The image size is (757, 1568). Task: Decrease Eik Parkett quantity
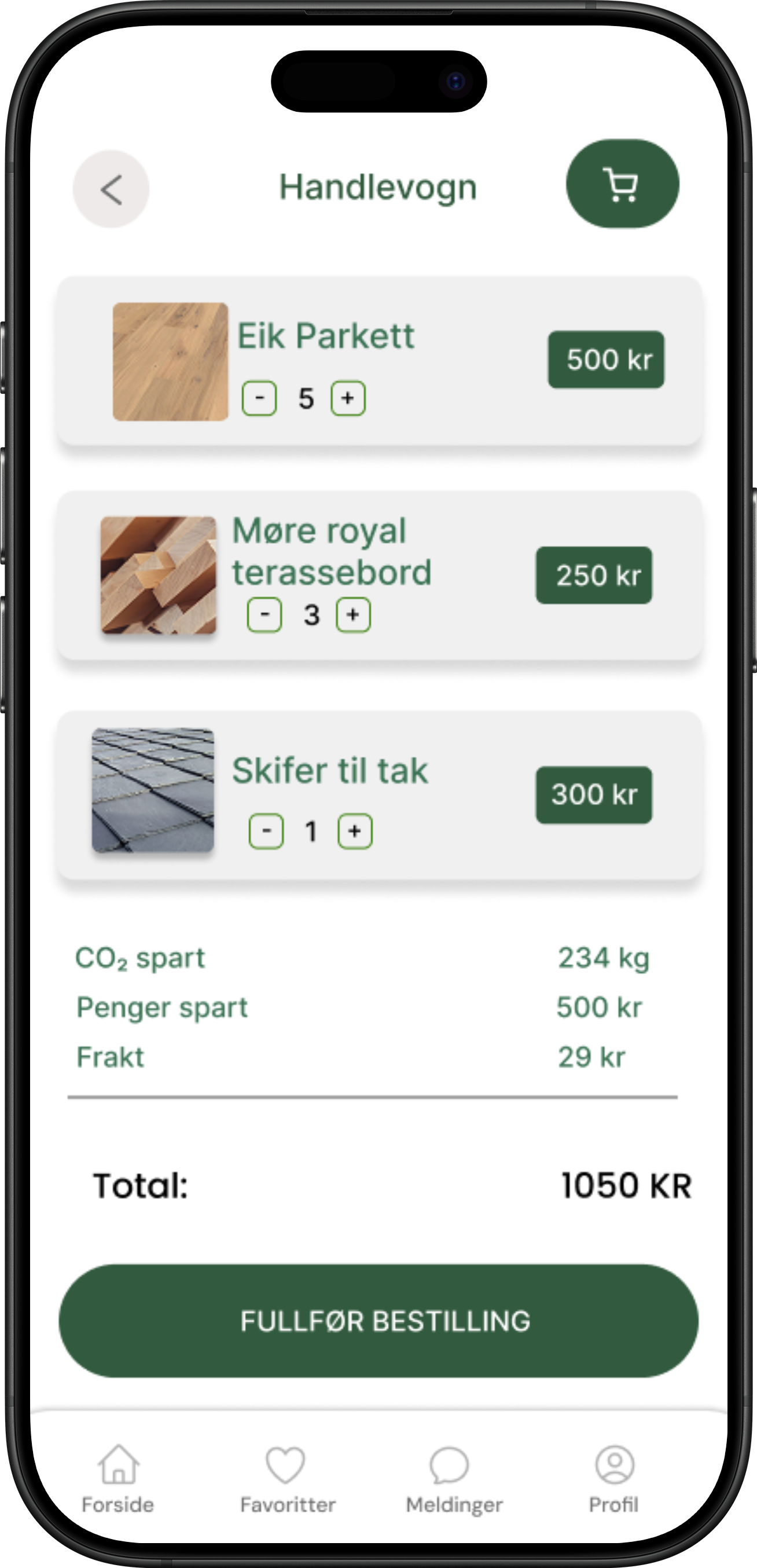click(x=259, y=399)
